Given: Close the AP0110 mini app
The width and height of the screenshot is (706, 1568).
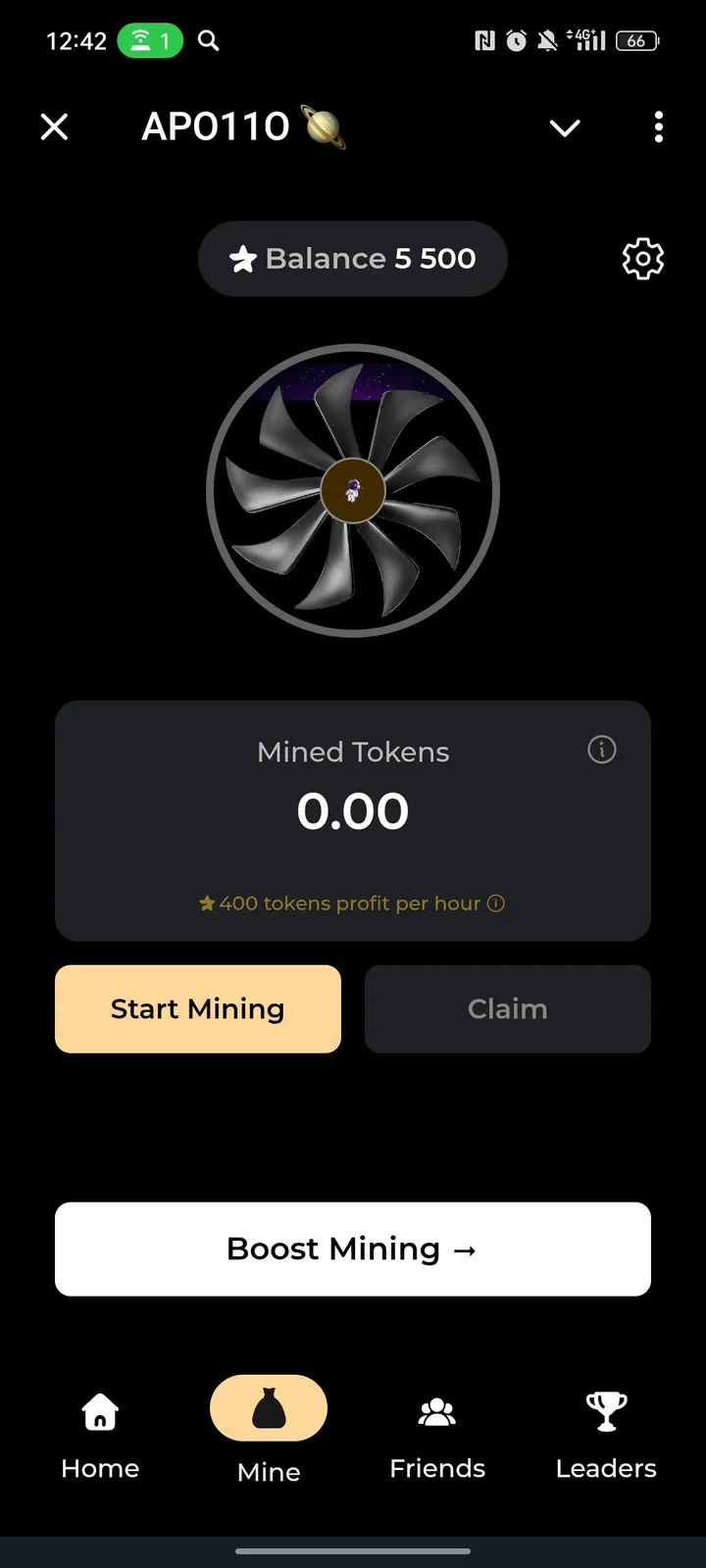Looking at the screenshot, I should (x=55, y=126).
